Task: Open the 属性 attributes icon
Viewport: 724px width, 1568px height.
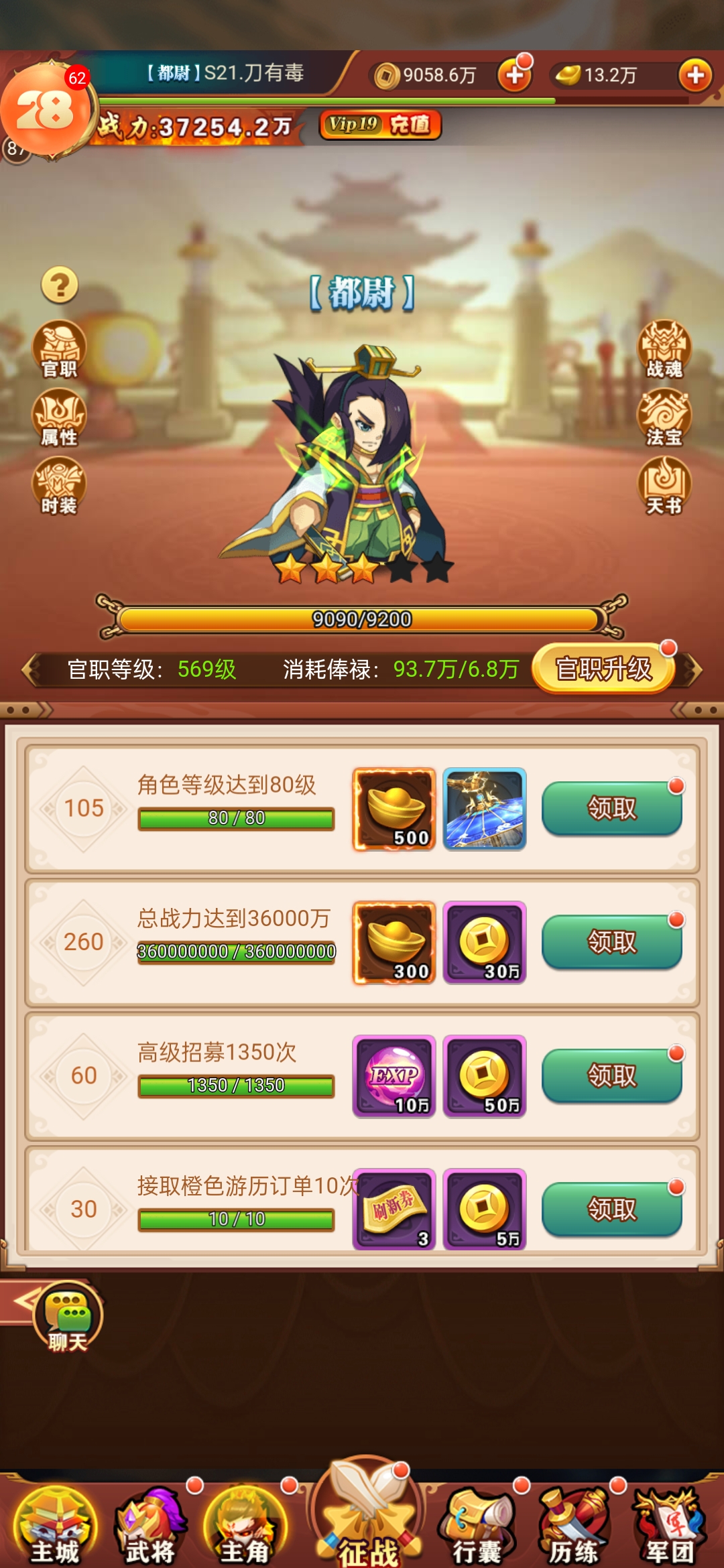Action: pyautogui.click(x=60, y=418)
